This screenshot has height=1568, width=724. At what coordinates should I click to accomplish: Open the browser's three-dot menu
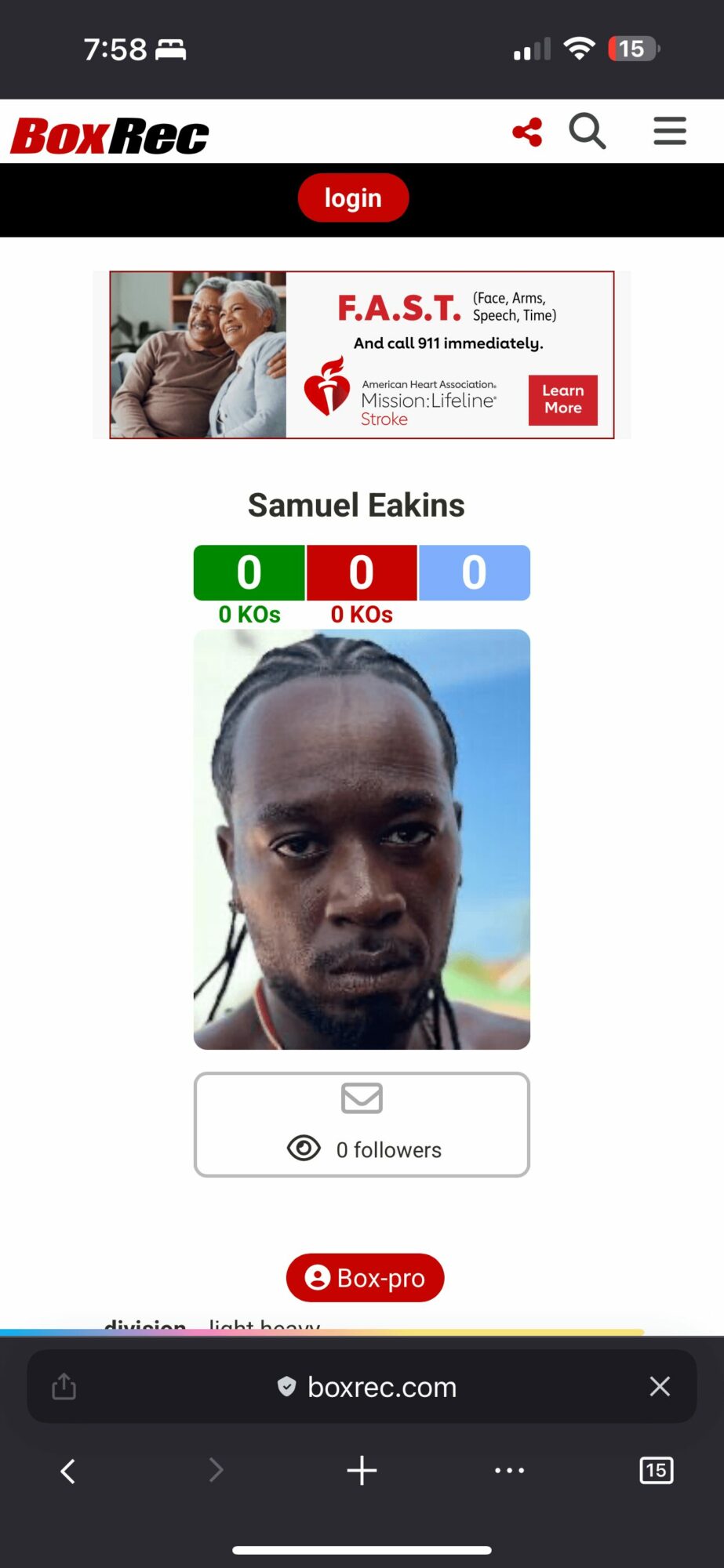tap(509, 1471)
